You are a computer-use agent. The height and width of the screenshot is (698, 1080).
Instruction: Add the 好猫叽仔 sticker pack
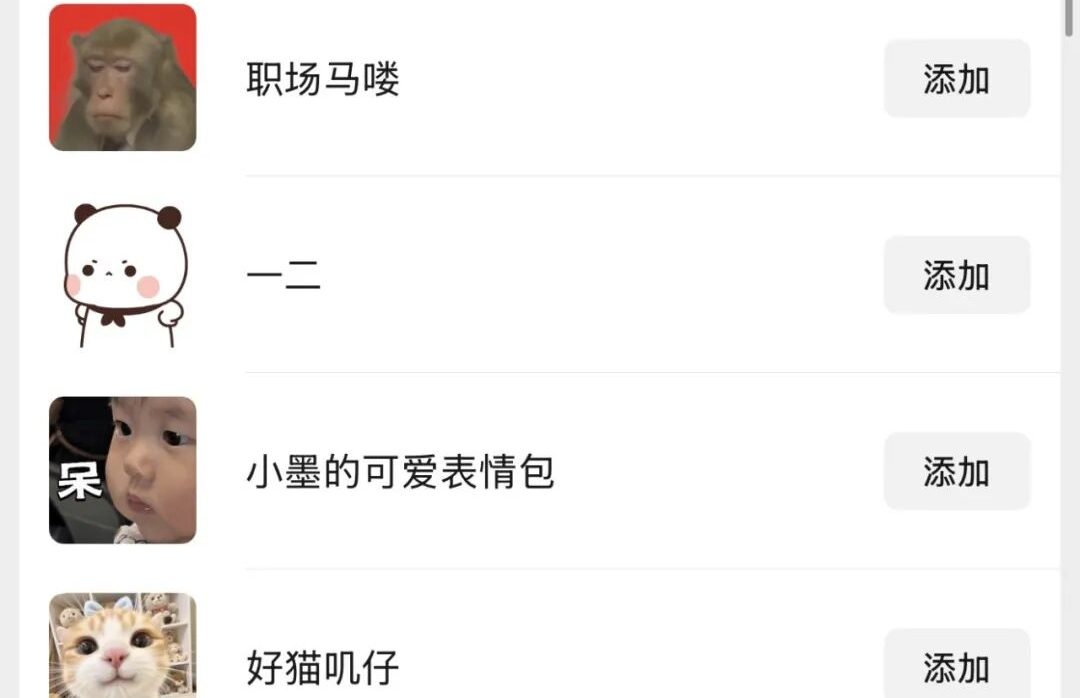[956, 666]
